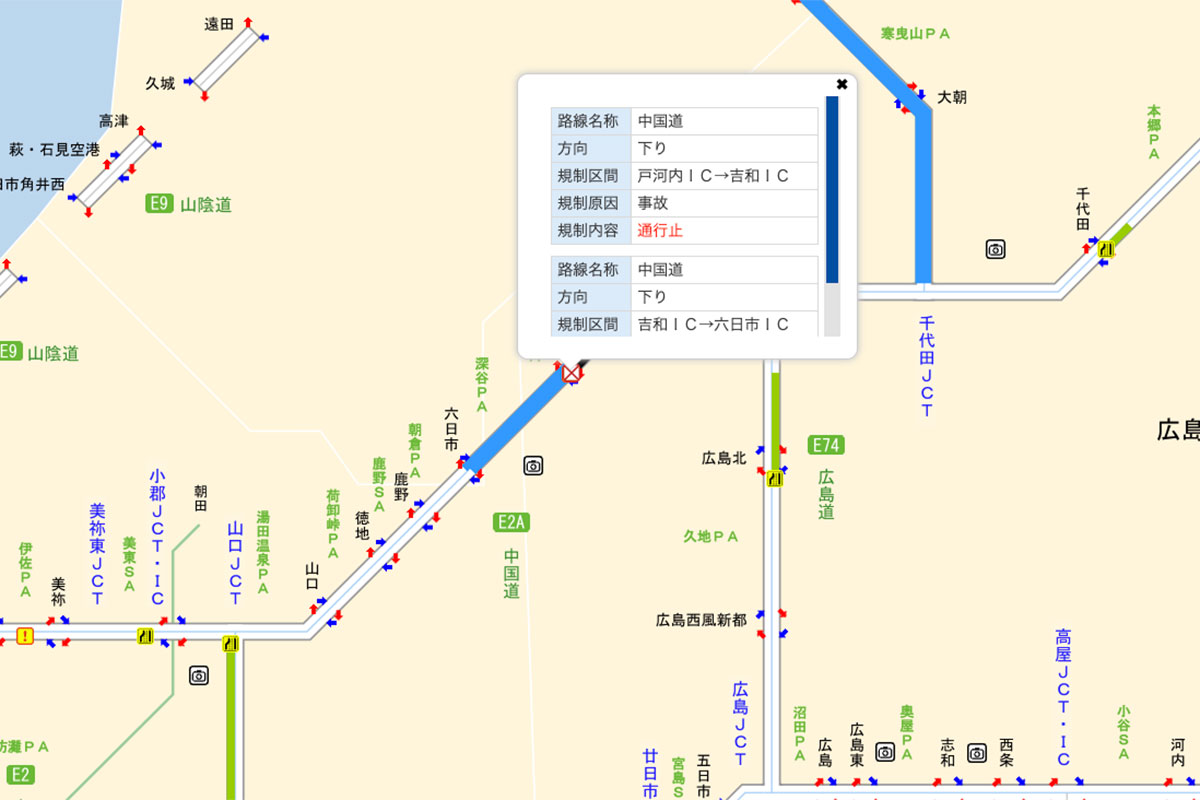Tap the lane restriction icon at 山口JCT
Viewport: 1200px width, 800px height.
(x=232, y=644)
